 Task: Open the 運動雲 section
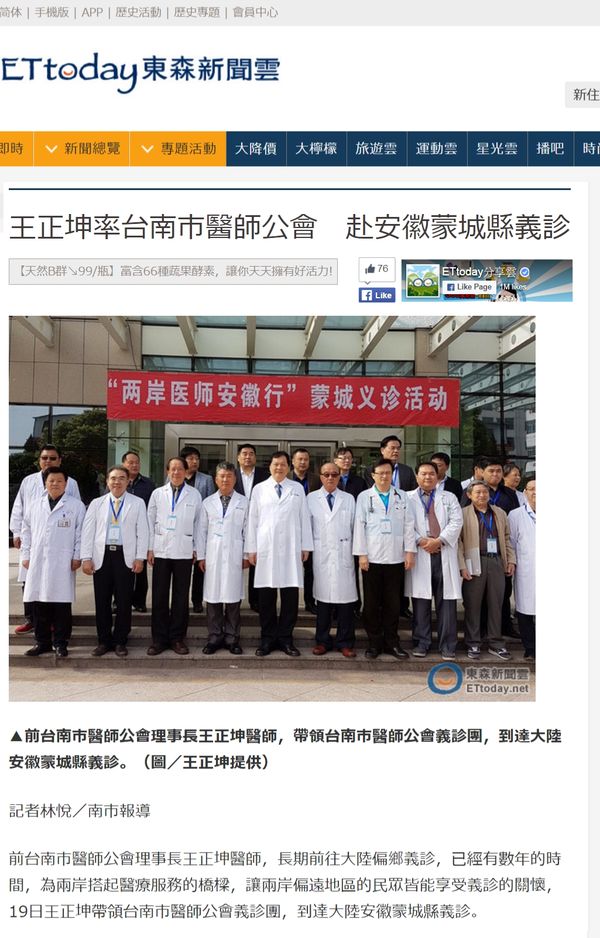(x=436, y=148)
